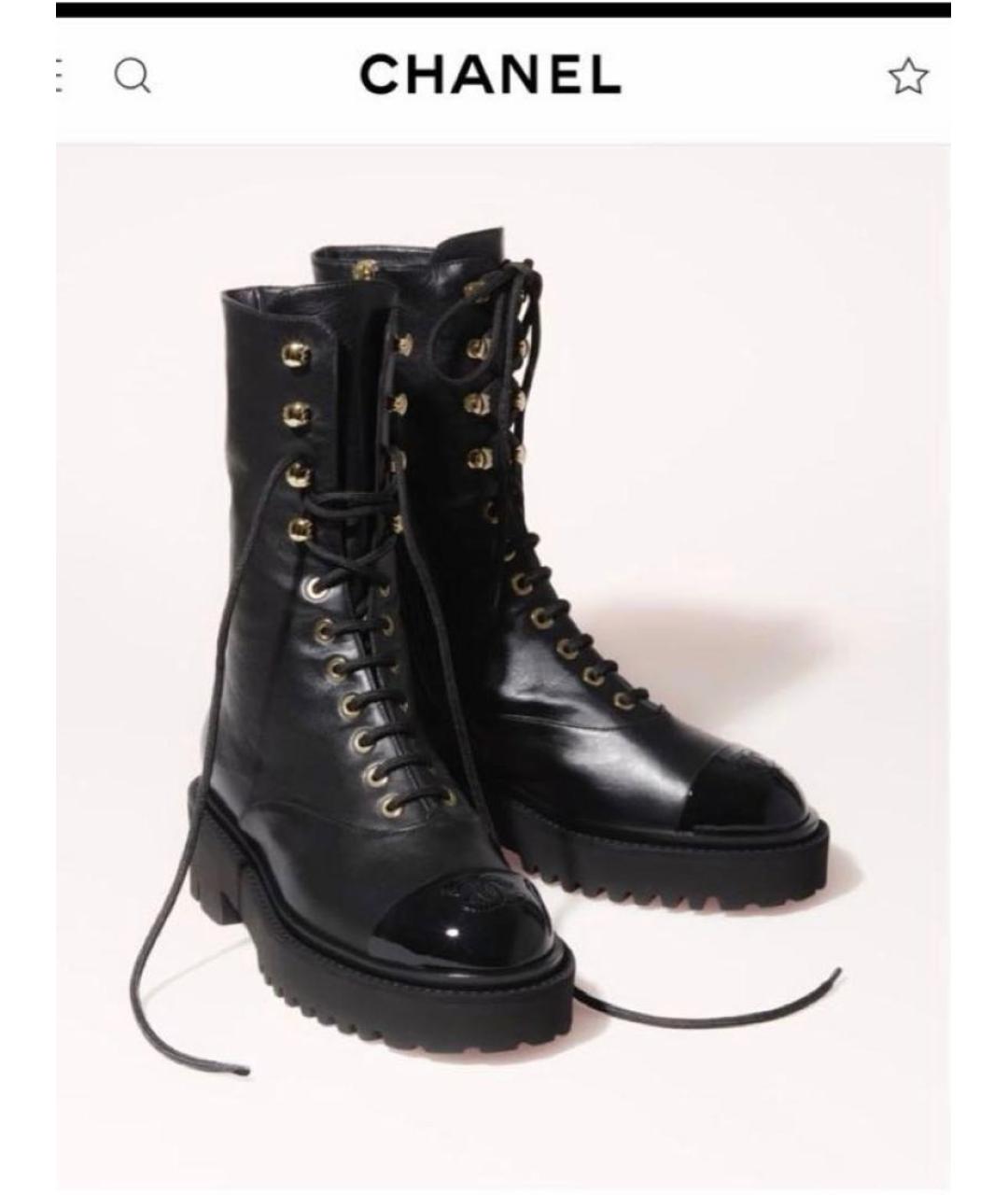Open the search magnifier icon
Image resolution: width=1008 pixels, height=1195 pixels.
pos(133,77)
